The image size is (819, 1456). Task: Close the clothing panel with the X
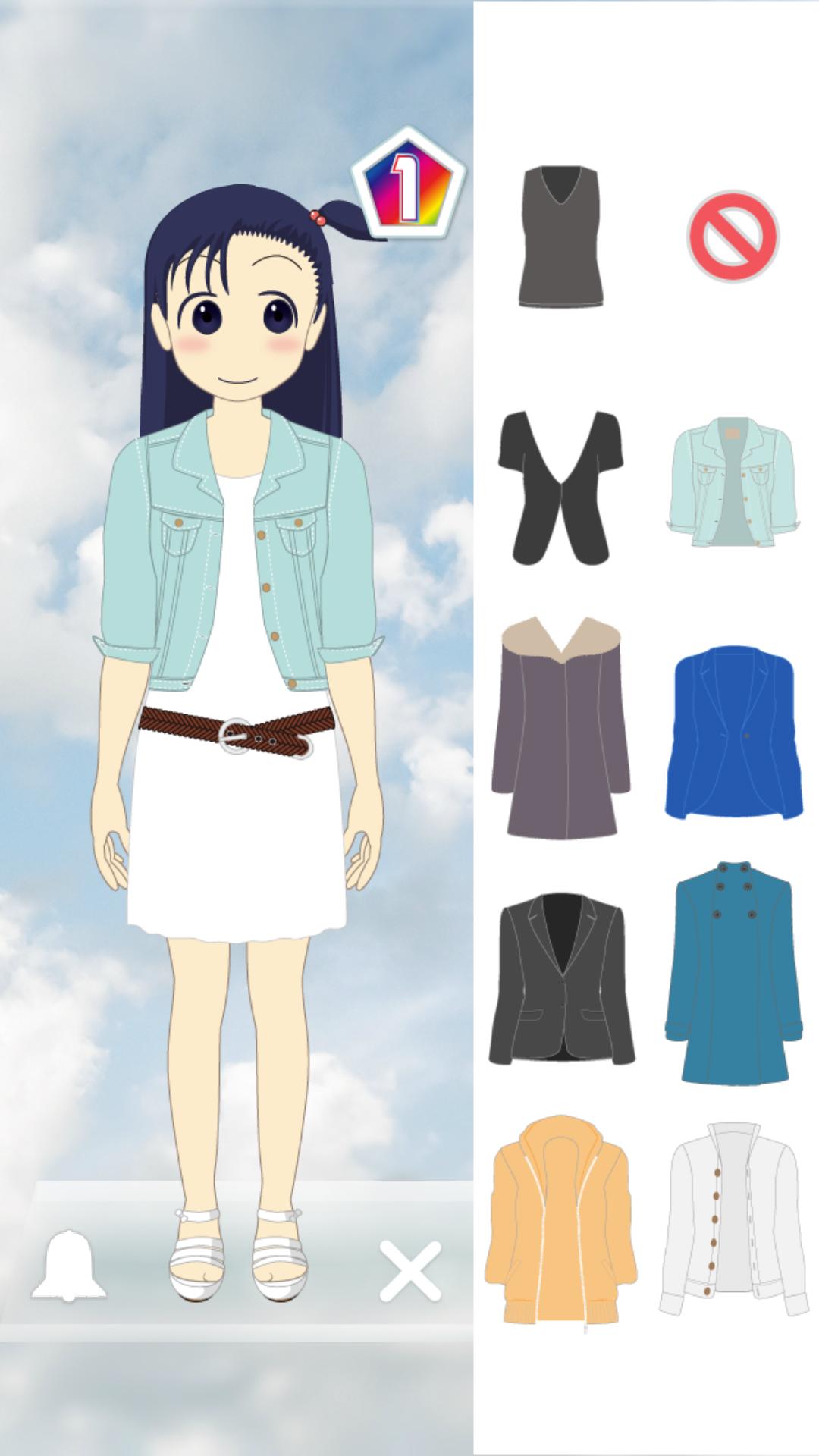pyautogui.click(x=409, y=1270)
